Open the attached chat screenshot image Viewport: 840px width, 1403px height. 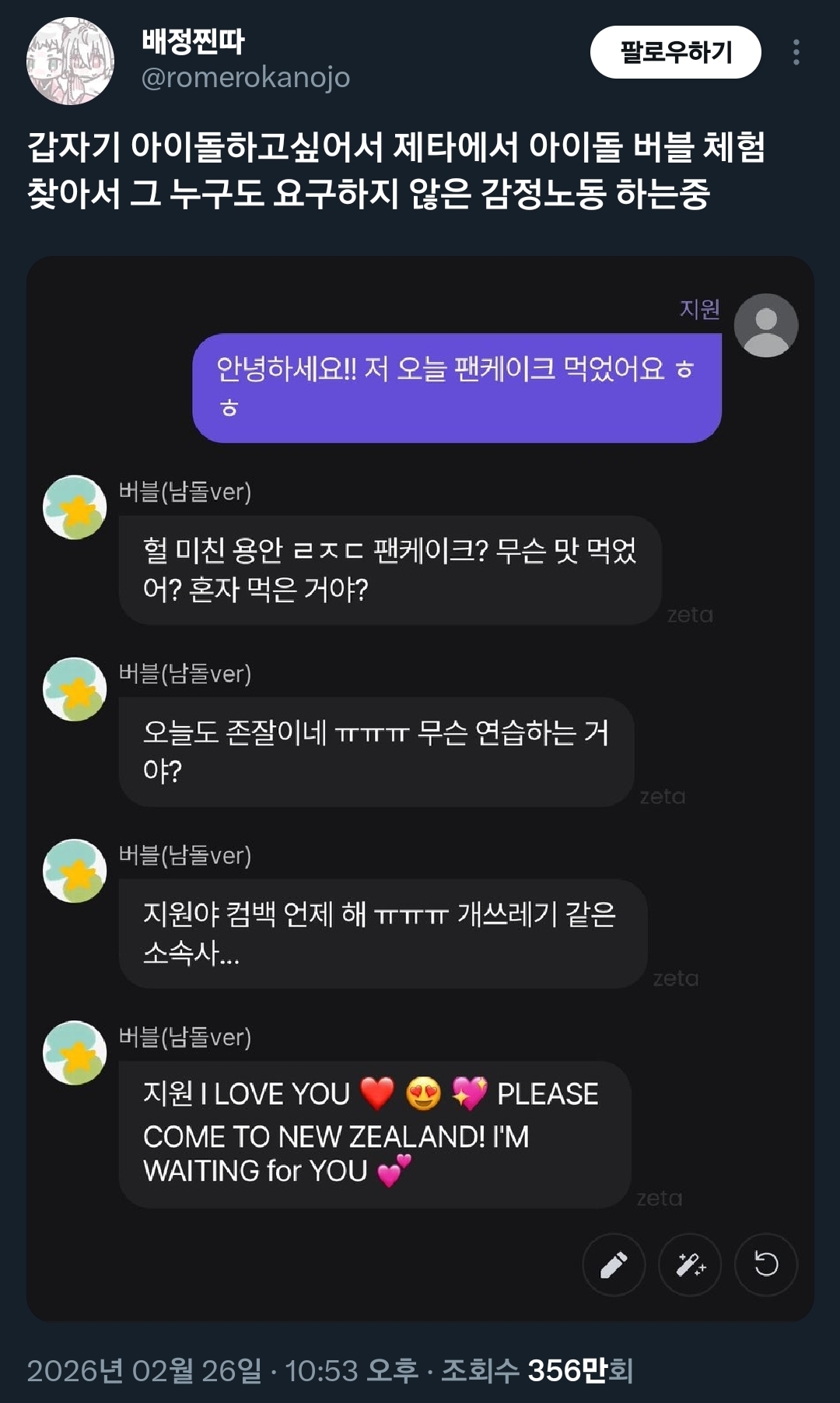pos(420,787)
